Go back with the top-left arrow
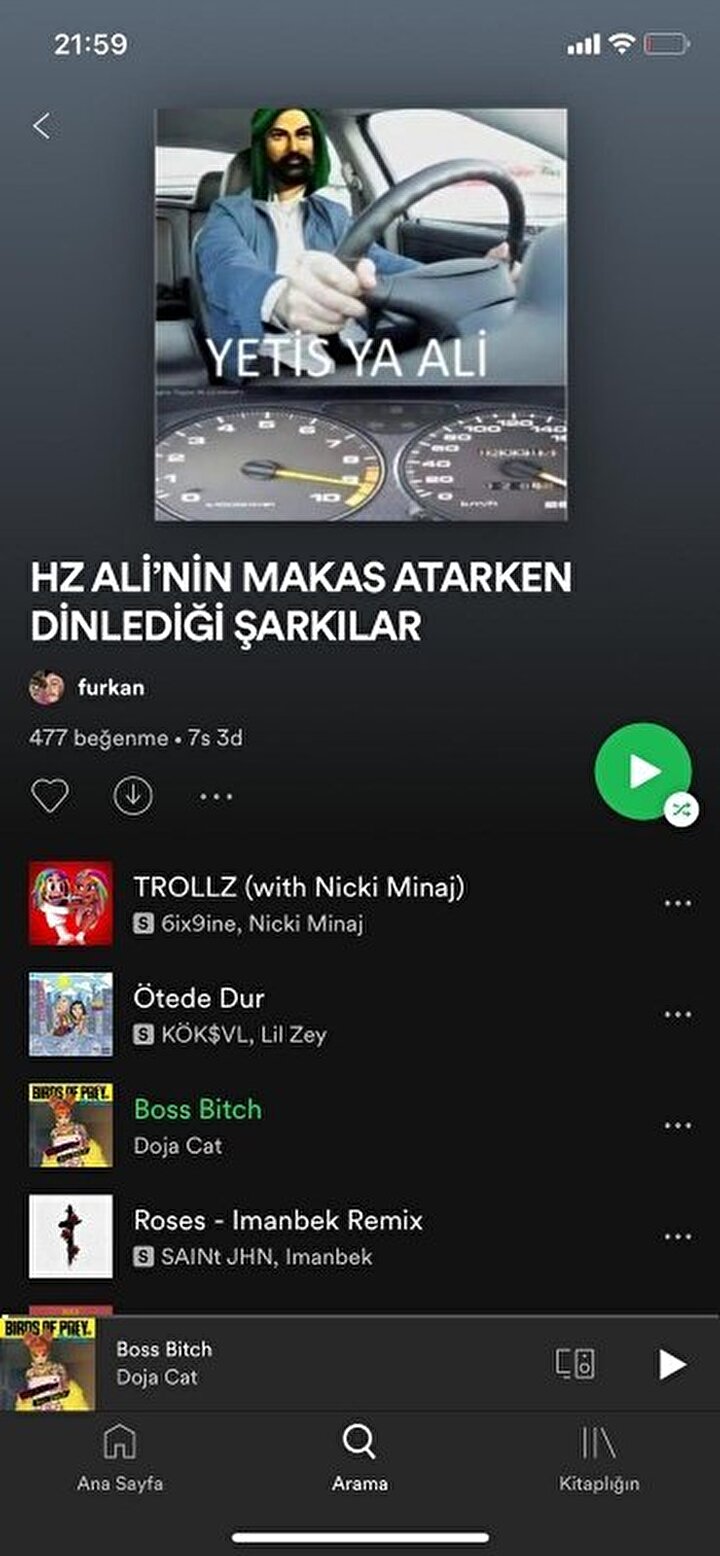720x1556 pixels. (41, 126)
